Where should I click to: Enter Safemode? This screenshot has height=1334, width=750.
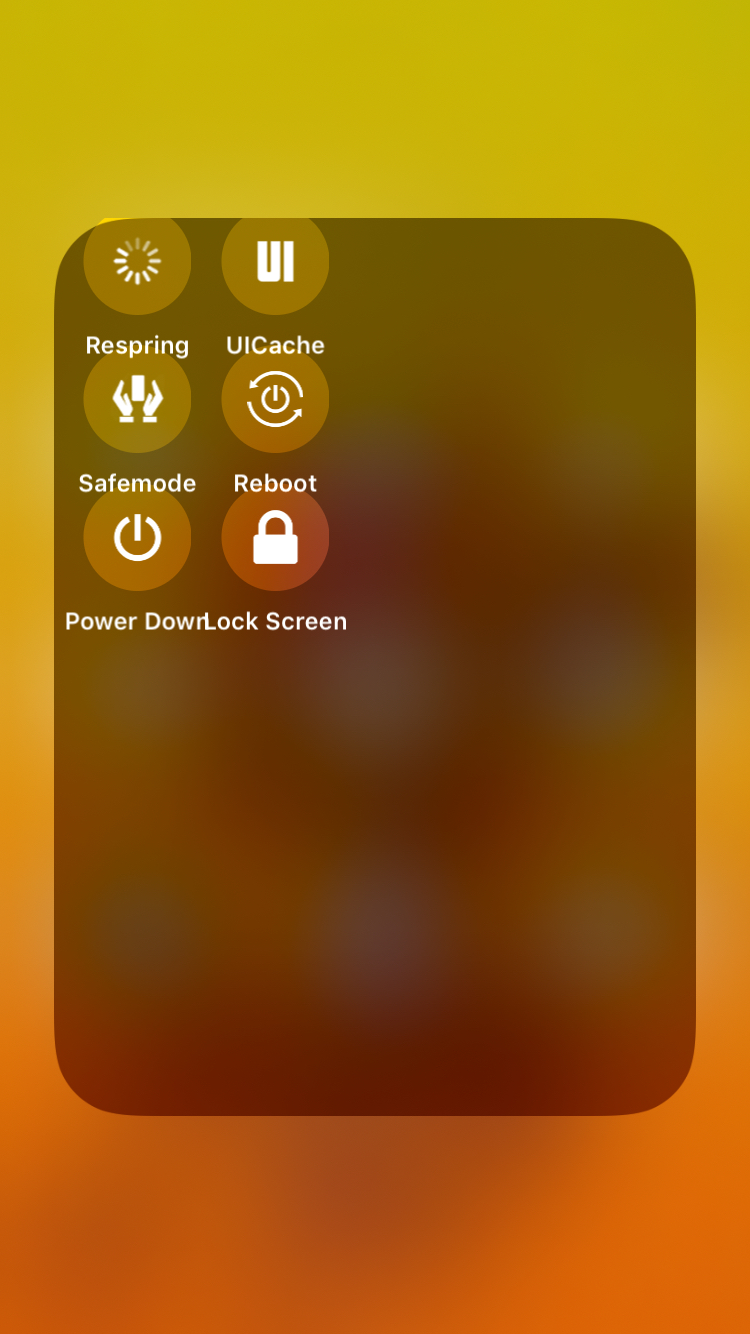[x=137, y=400]
